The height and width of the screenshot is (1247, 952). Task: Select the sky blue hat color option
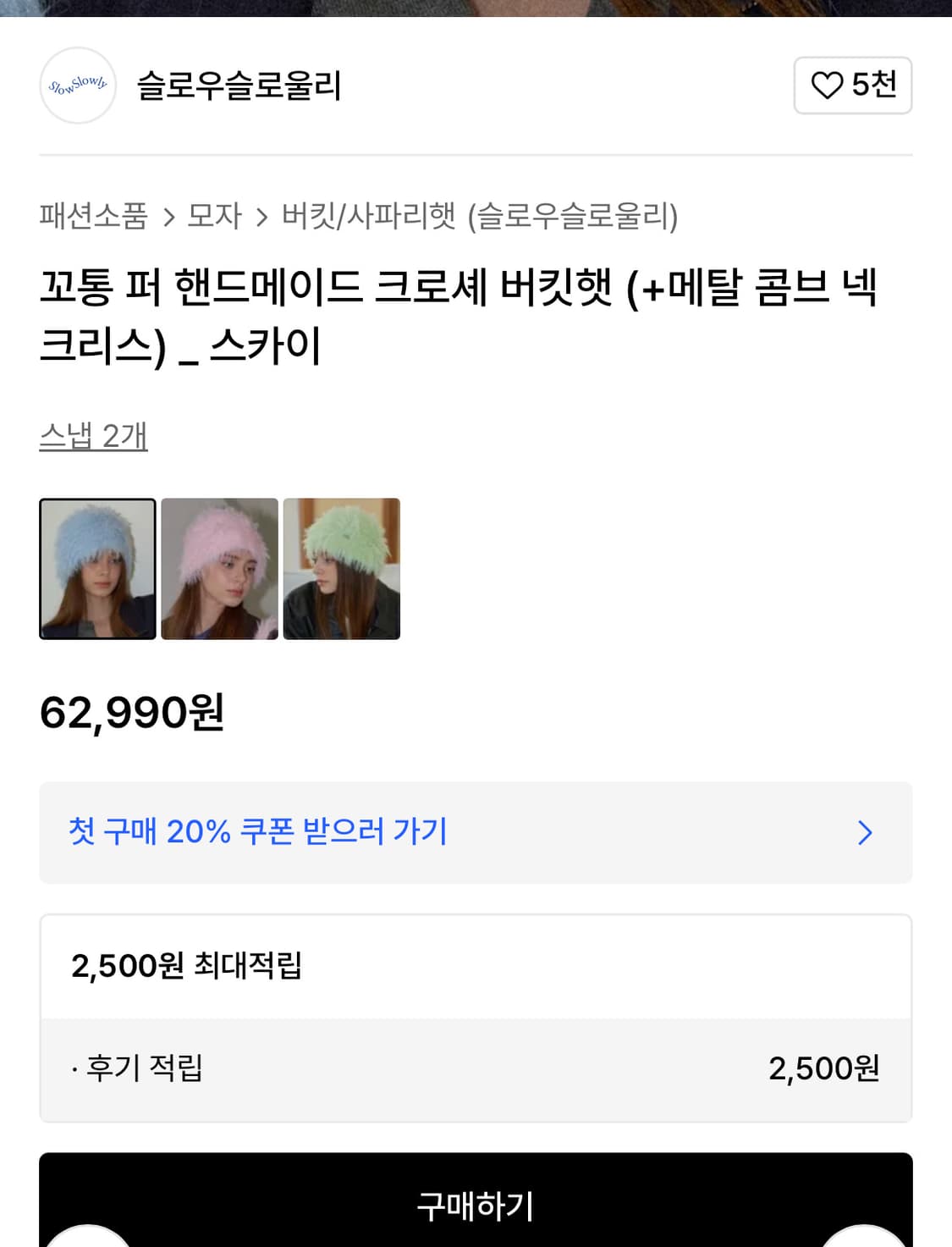[x=97, y=569]
